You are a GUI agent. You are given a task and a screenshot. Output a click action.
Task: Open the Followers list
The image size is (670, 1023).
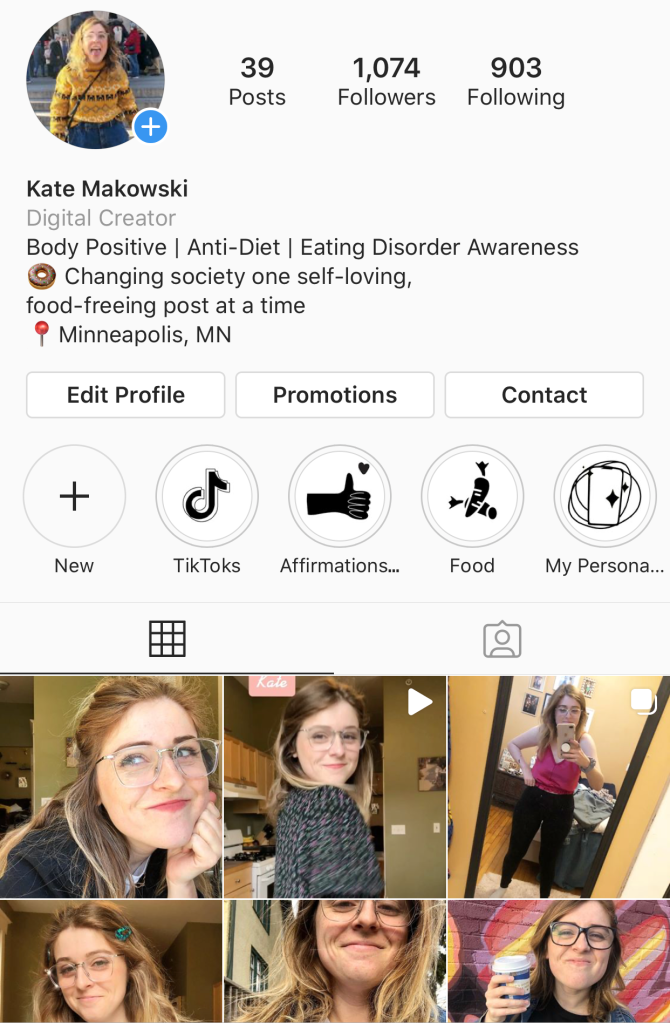[386, 81]
